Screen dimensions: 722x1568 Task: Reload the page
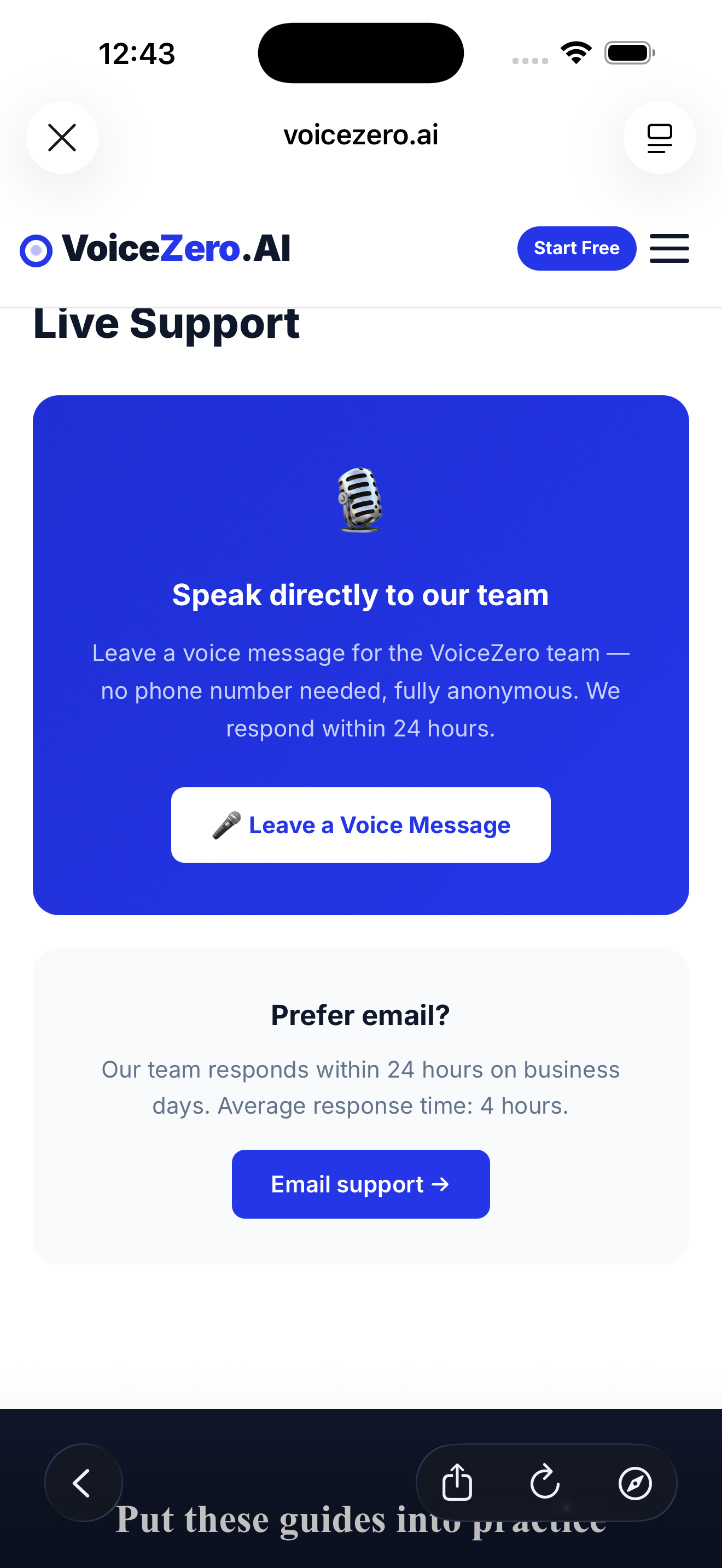(545, 1483)
